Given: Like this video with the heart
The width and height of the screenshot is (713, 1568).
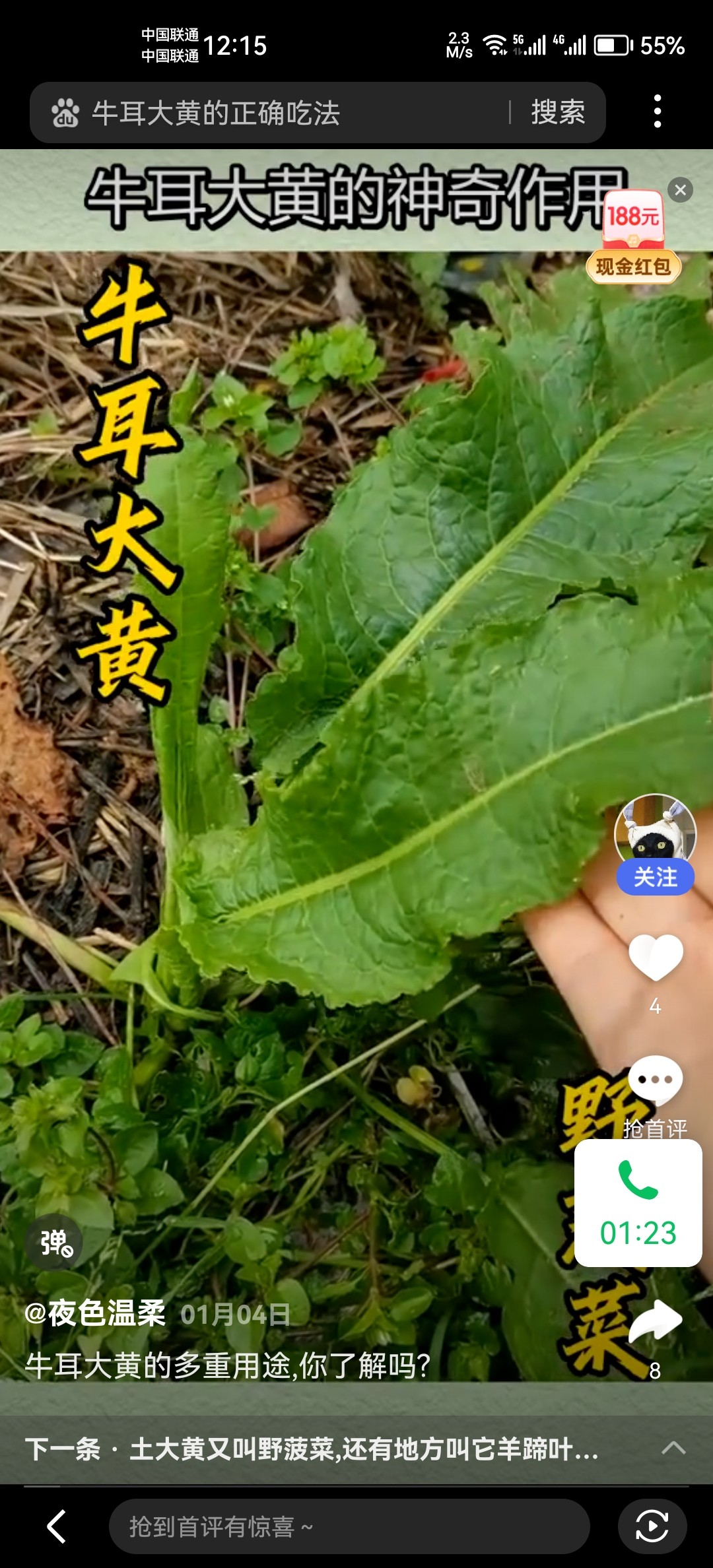Looking at the screenshot, I should coord(655,958).
